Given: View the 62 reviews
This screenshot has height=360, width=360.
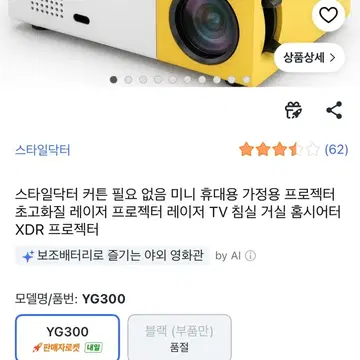Looking at the screenshot, I should [336, 149].
